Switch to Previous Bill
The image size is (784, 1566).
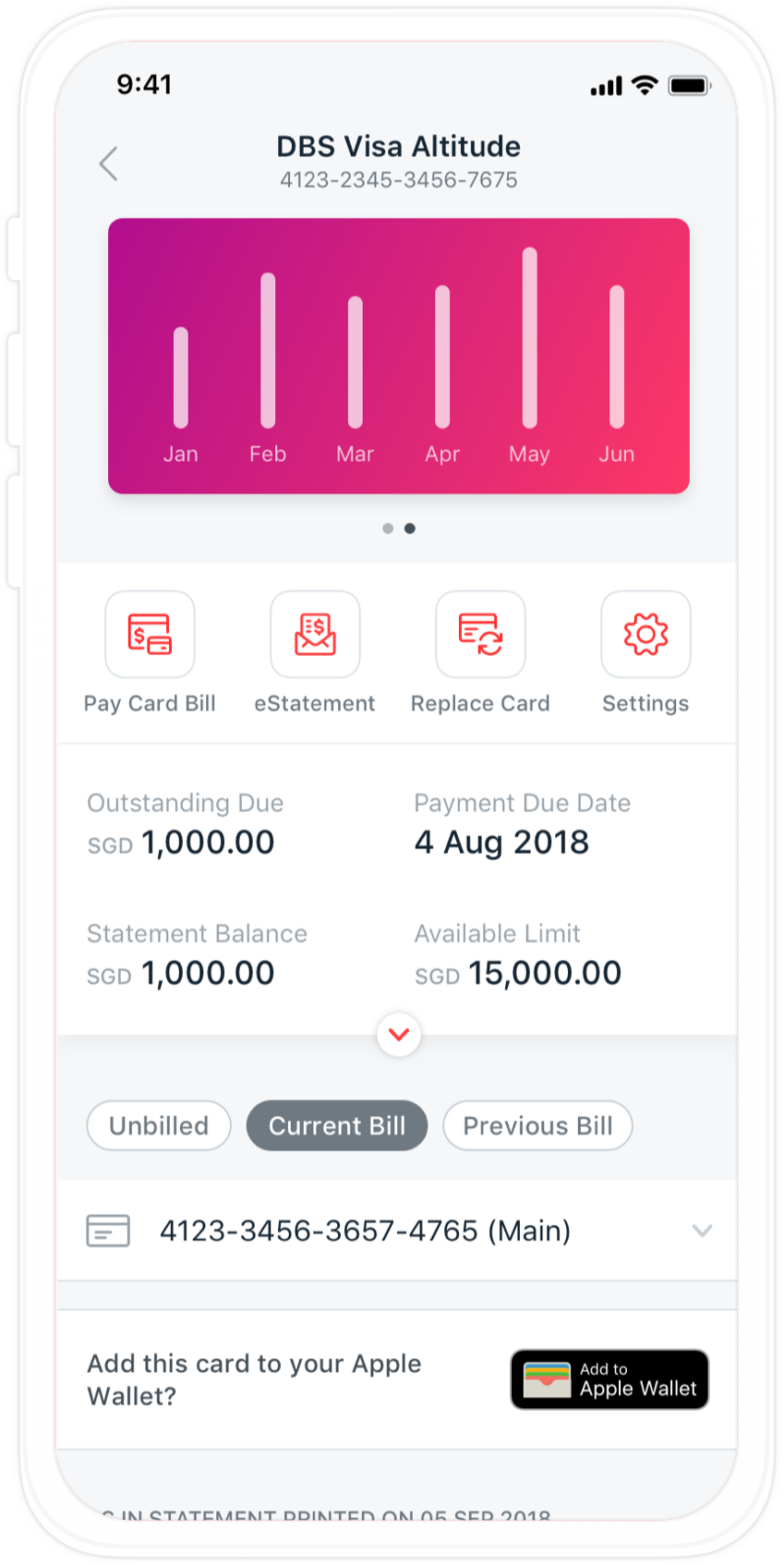pyautogui.click(x=537, y=1125)
